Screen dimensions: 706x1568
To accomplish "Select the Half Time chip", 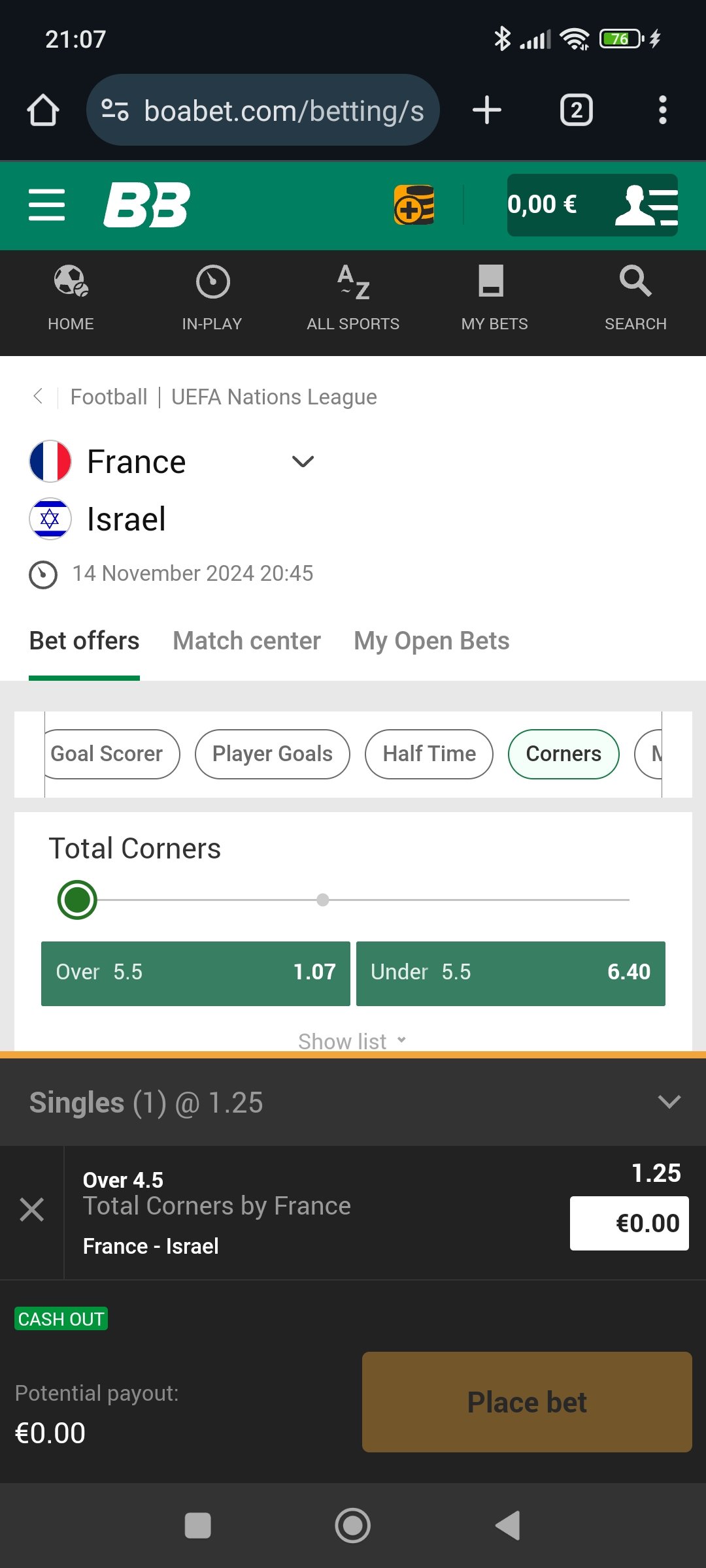I will pyautogui.click(x=429, y=754).
